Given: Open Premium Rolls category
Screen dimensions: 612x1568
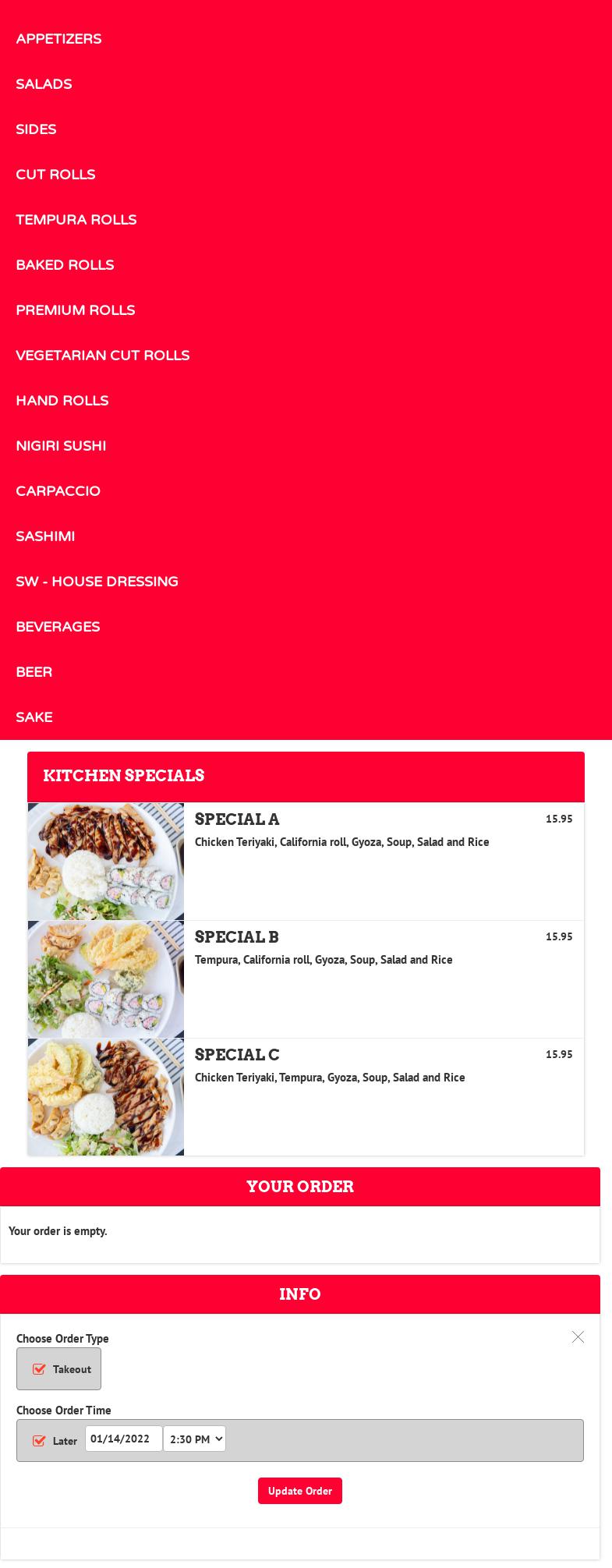Looking at the screenshot, I should [x=75, y=310].
